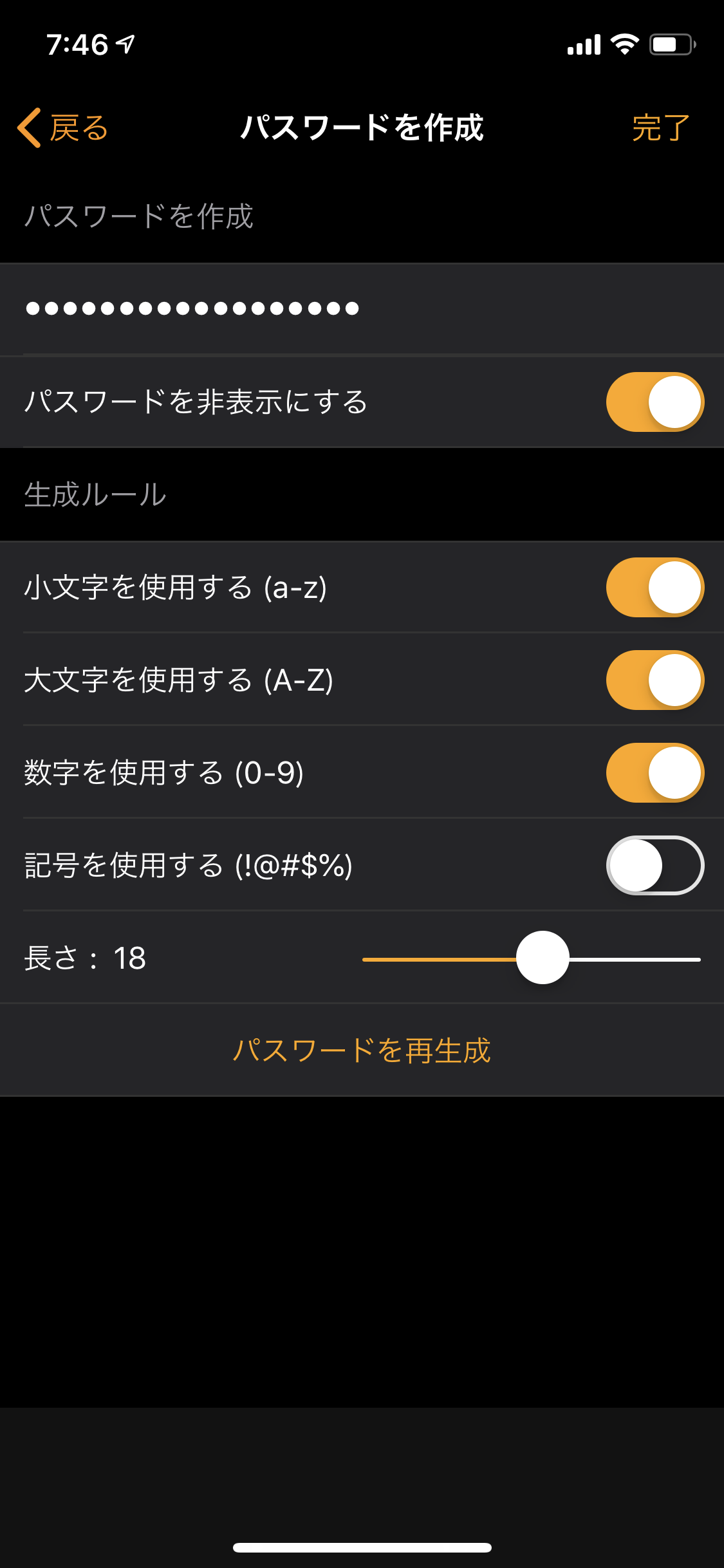Switch off 数字を使用する (0-9)
This screenshot has width=724, height=1568.
click(655, 772)
